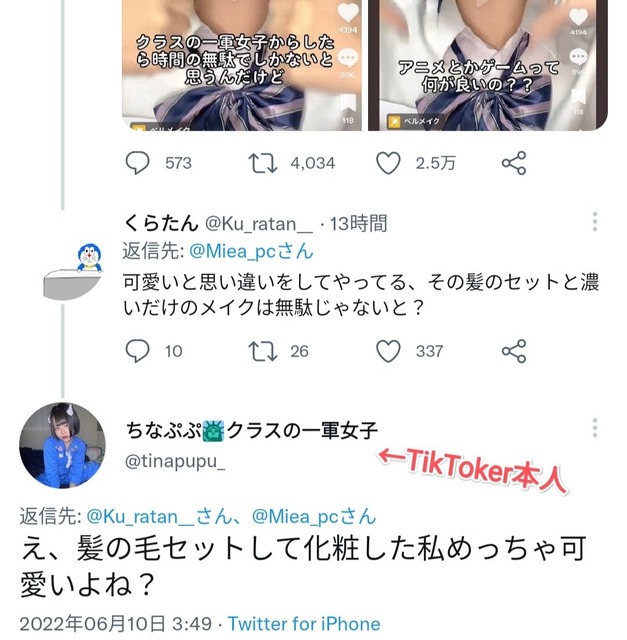Share くらたん's reply

coord(514,351)
